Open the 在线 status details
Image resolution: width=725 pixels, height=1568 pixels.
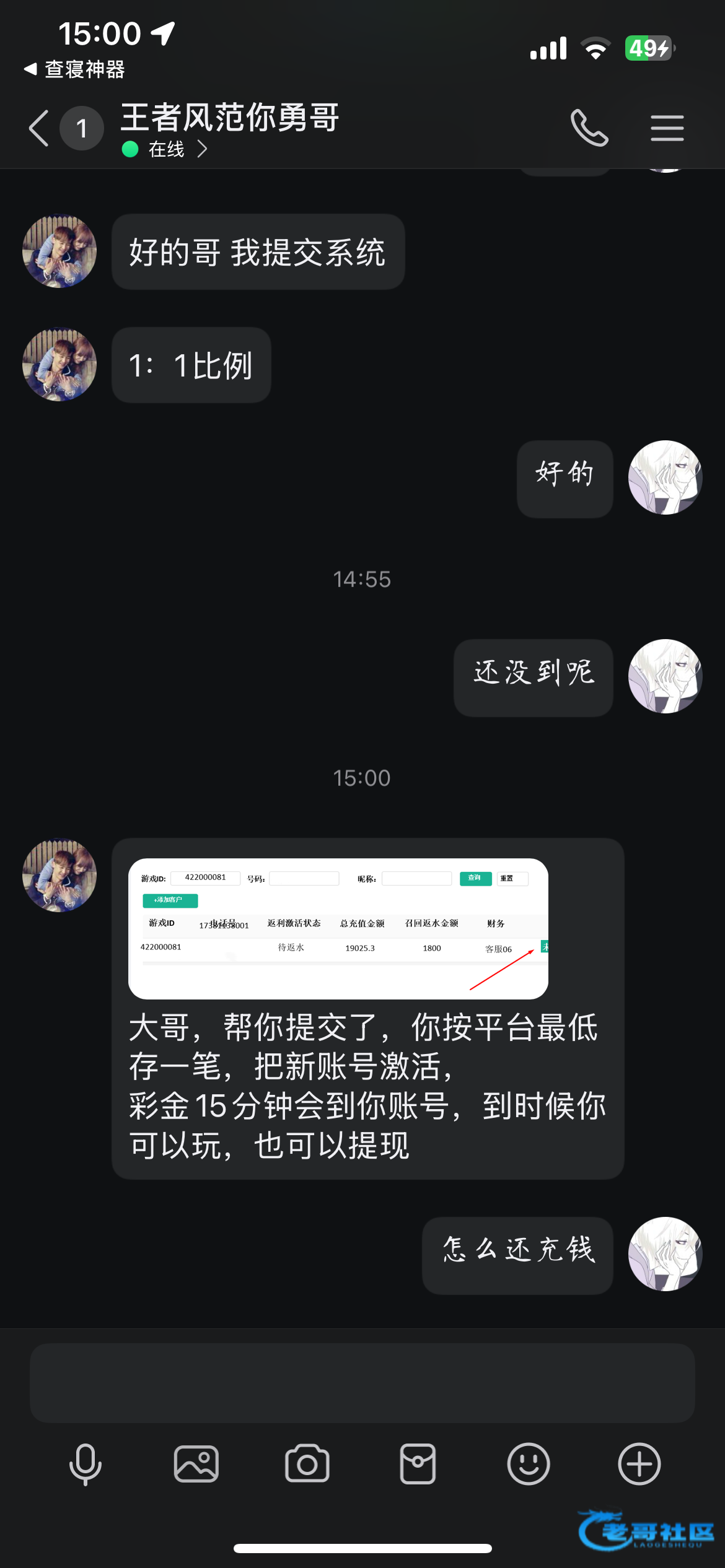(165, 149)
